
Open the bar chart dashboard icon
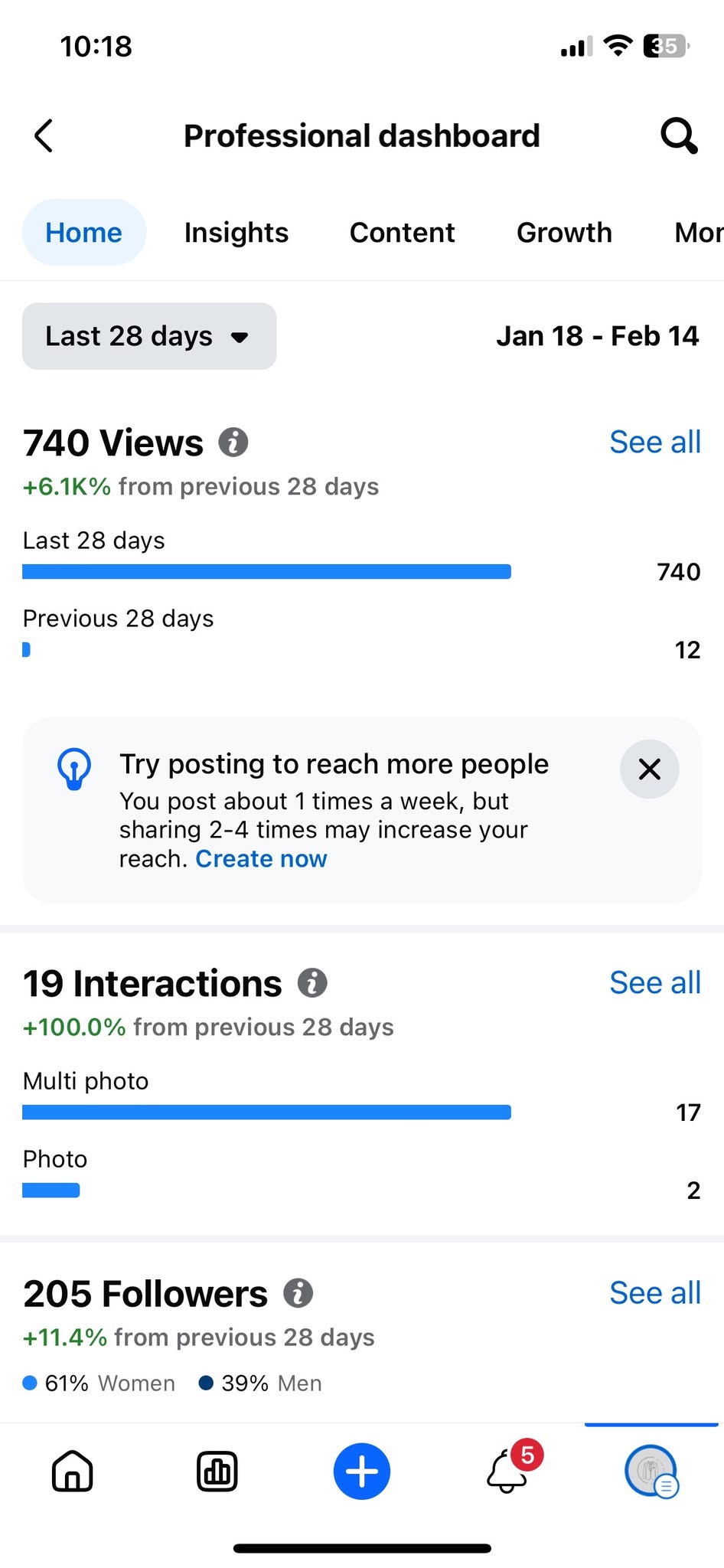click(217, 1472)
